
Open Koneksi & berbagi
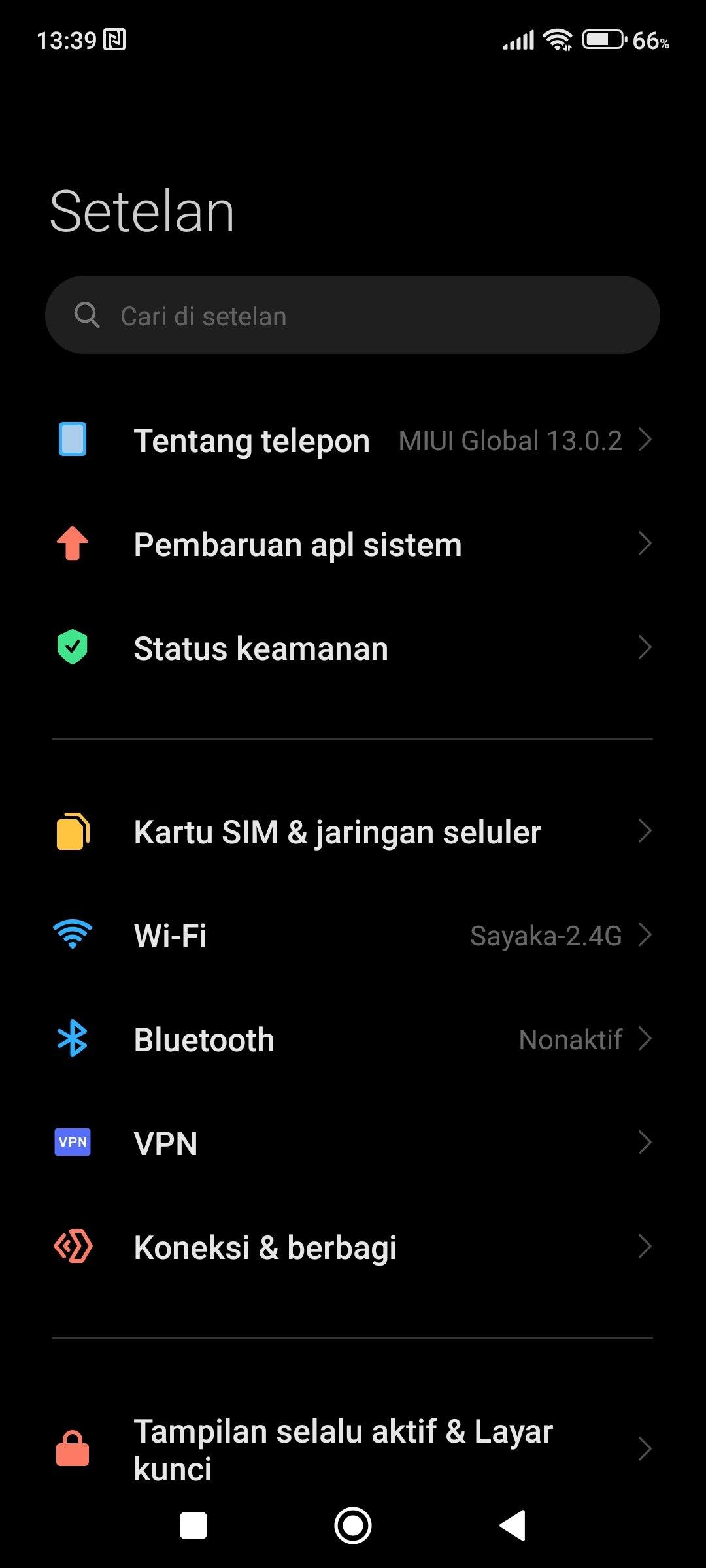[x=352, y=1247]
